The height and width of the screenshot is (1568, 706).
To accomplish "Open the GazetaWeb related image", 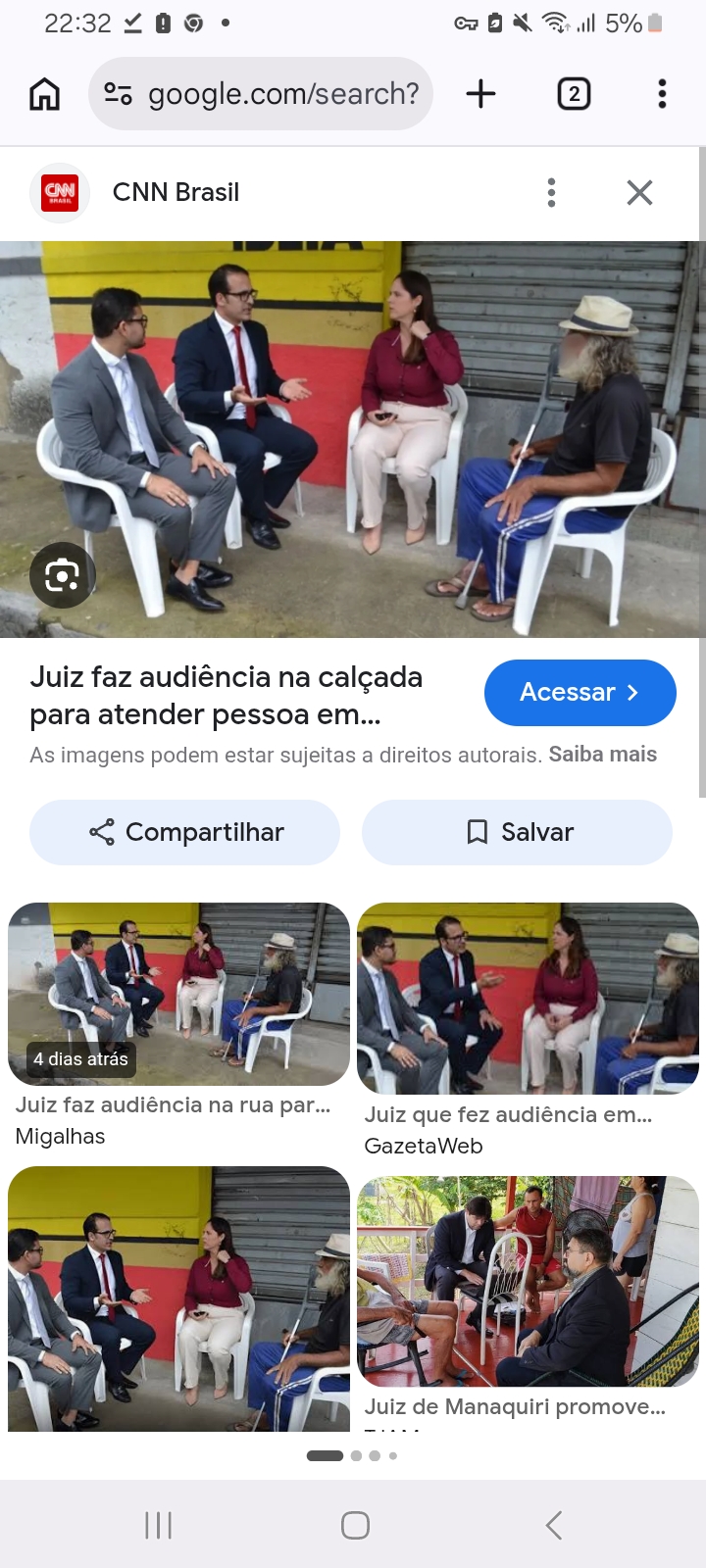I will point(528,999).
